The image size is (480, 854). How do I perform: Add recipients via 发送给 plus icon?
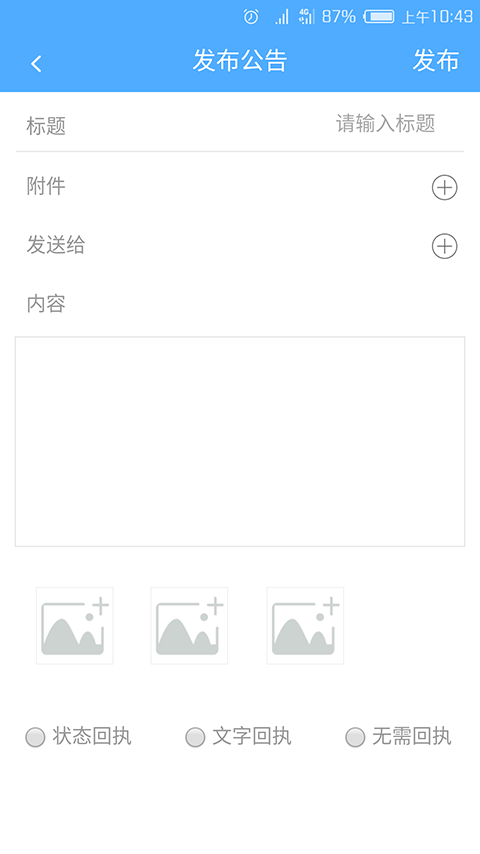(x=445, y=246)
